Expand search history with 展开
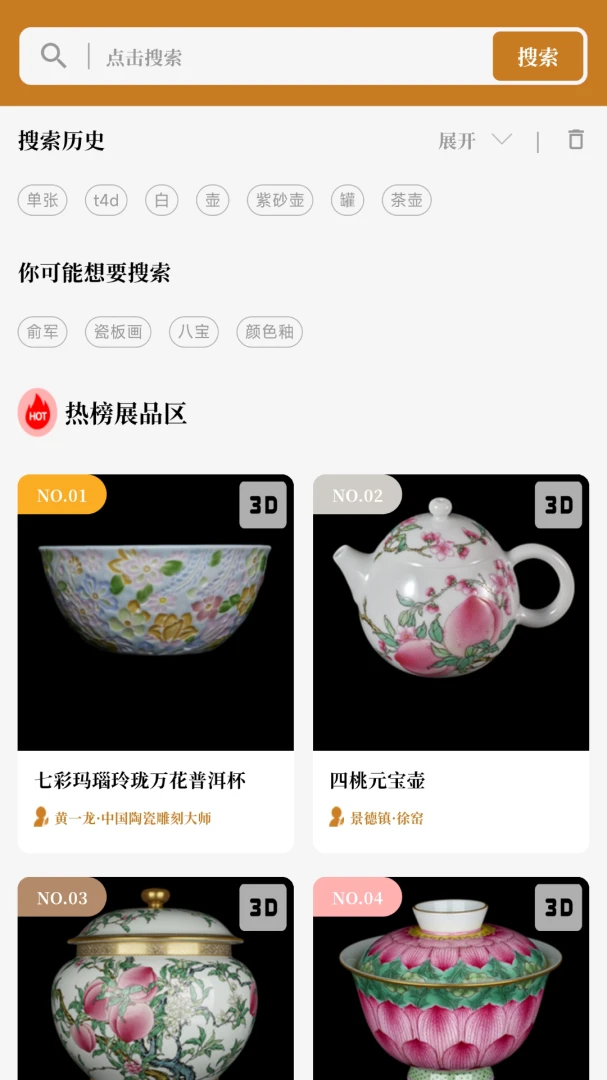Image resolution: width=607 pixels, height=1080 pixels. (475, 141)
